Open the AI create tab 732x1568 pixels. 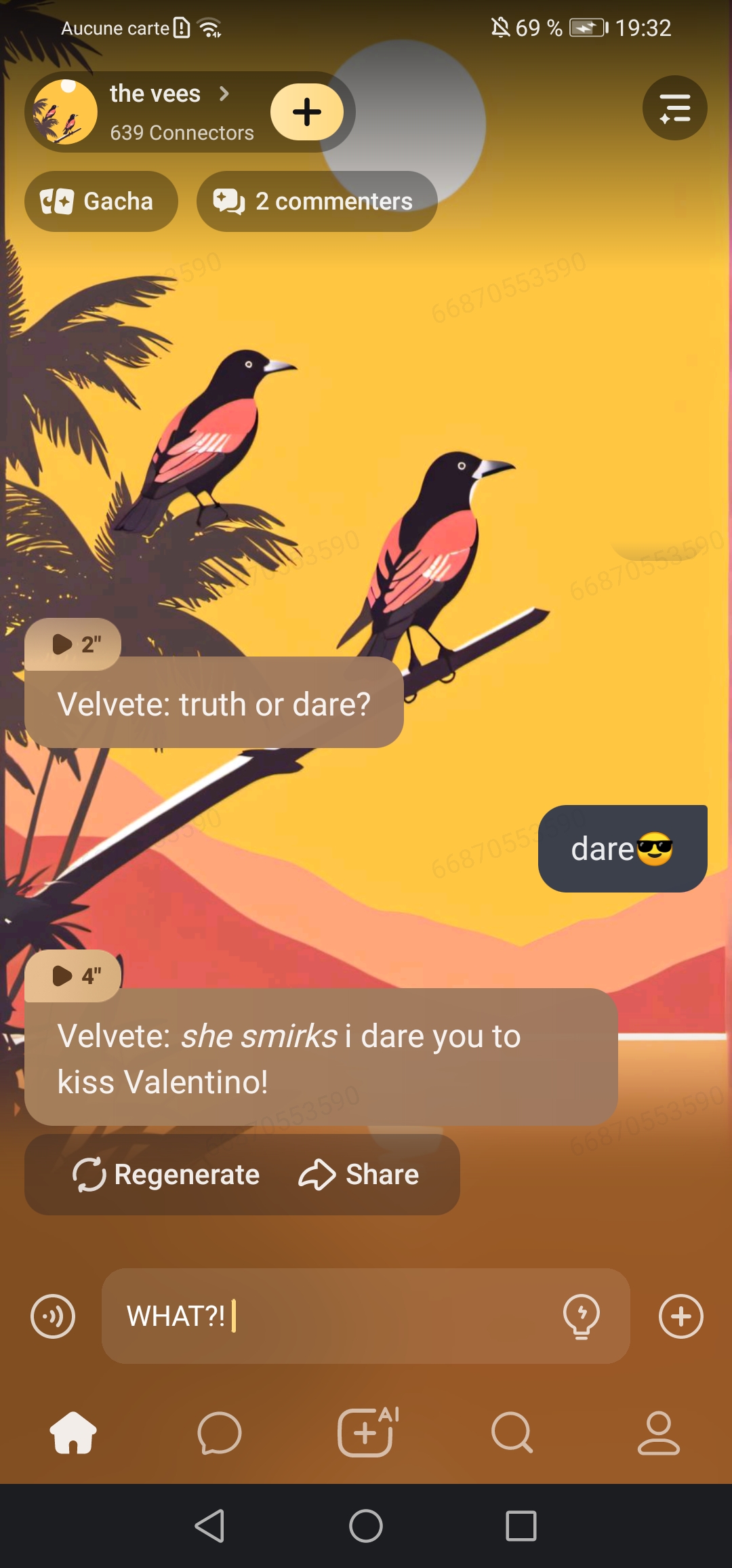pyautogui.click(x=367, y=1433)
